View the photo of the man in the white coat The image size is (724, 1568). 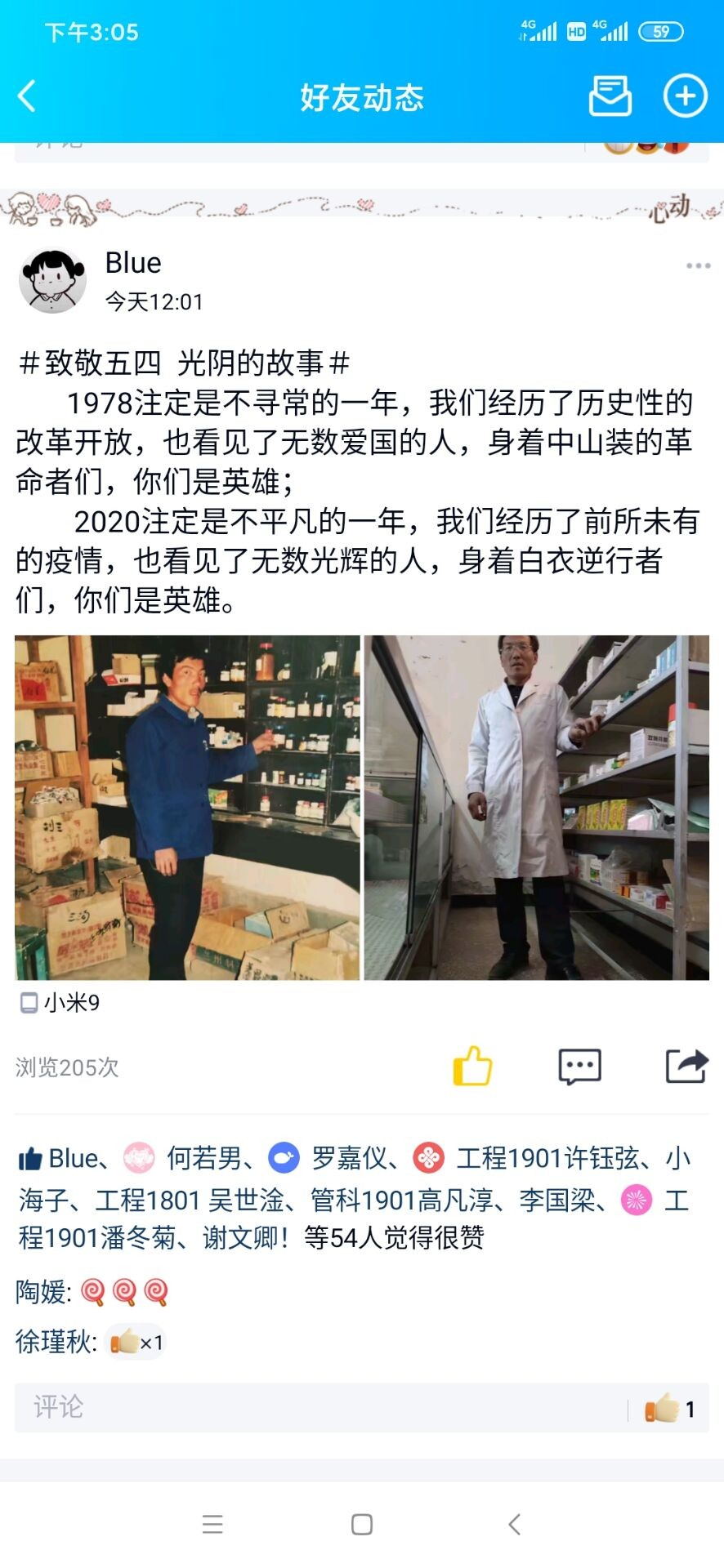[x=536, y=807]
